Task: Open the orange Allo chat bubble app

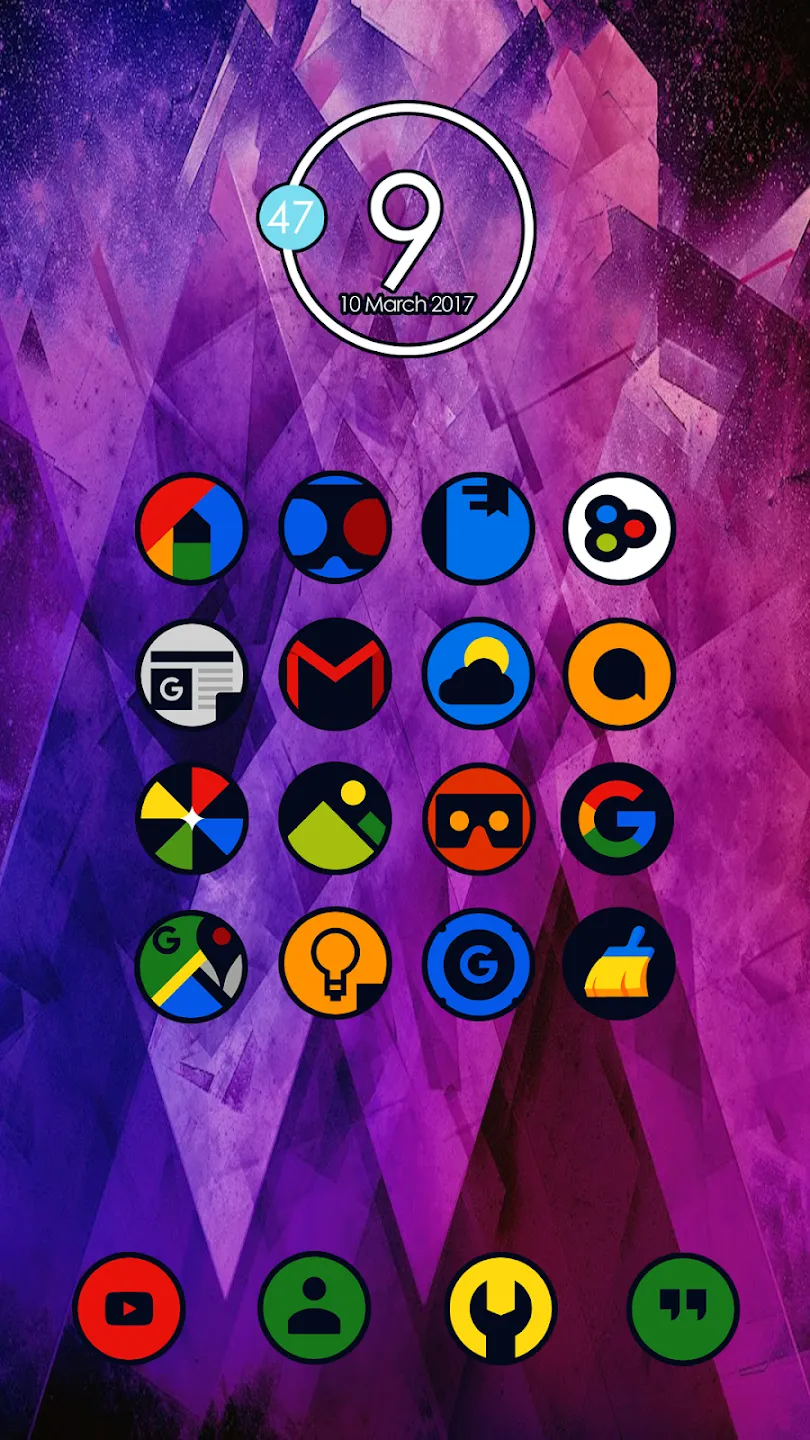Action: (620, 673)
